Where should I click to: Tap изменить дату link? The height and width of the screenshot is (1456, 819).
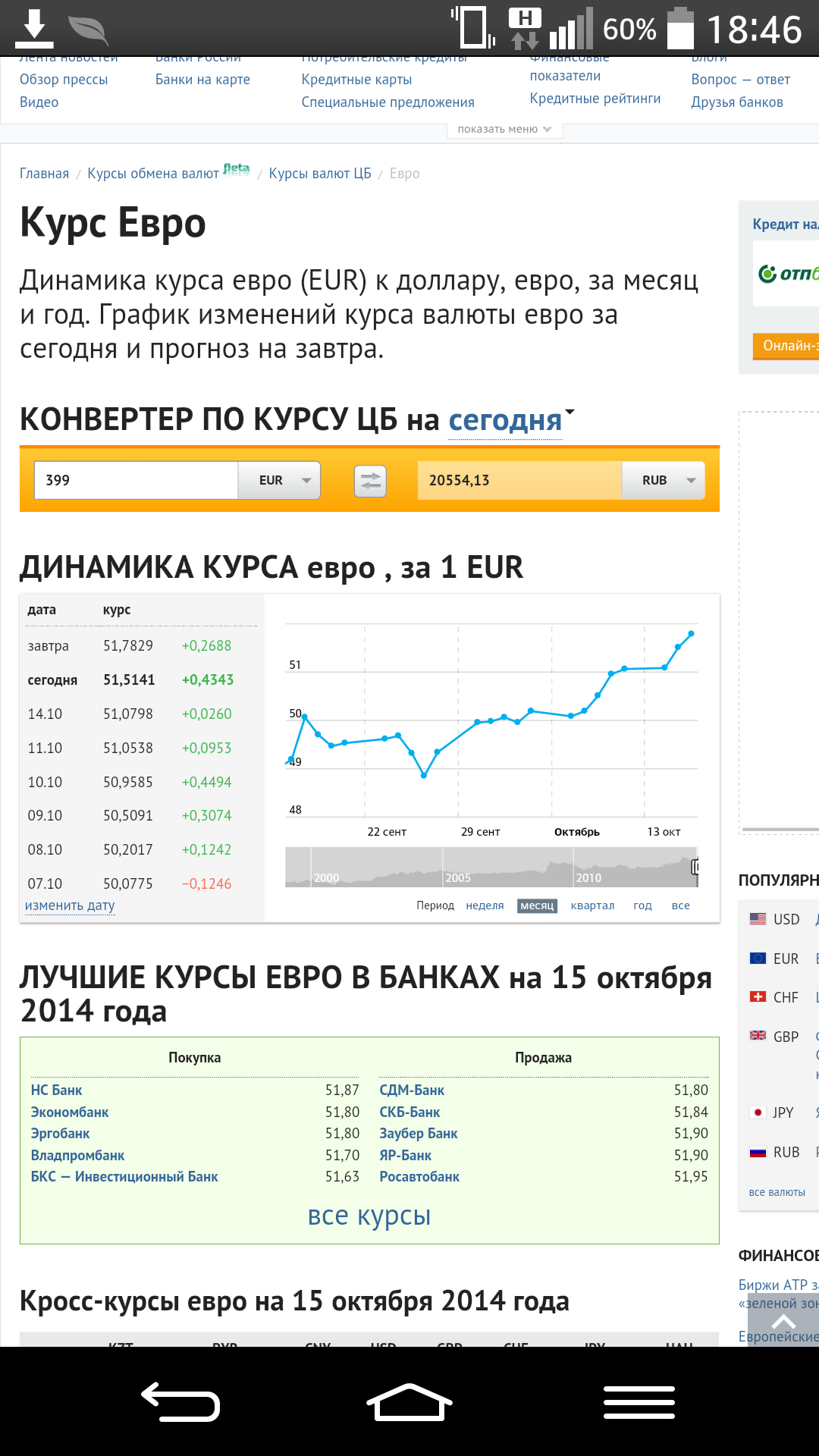coord(70,905)
